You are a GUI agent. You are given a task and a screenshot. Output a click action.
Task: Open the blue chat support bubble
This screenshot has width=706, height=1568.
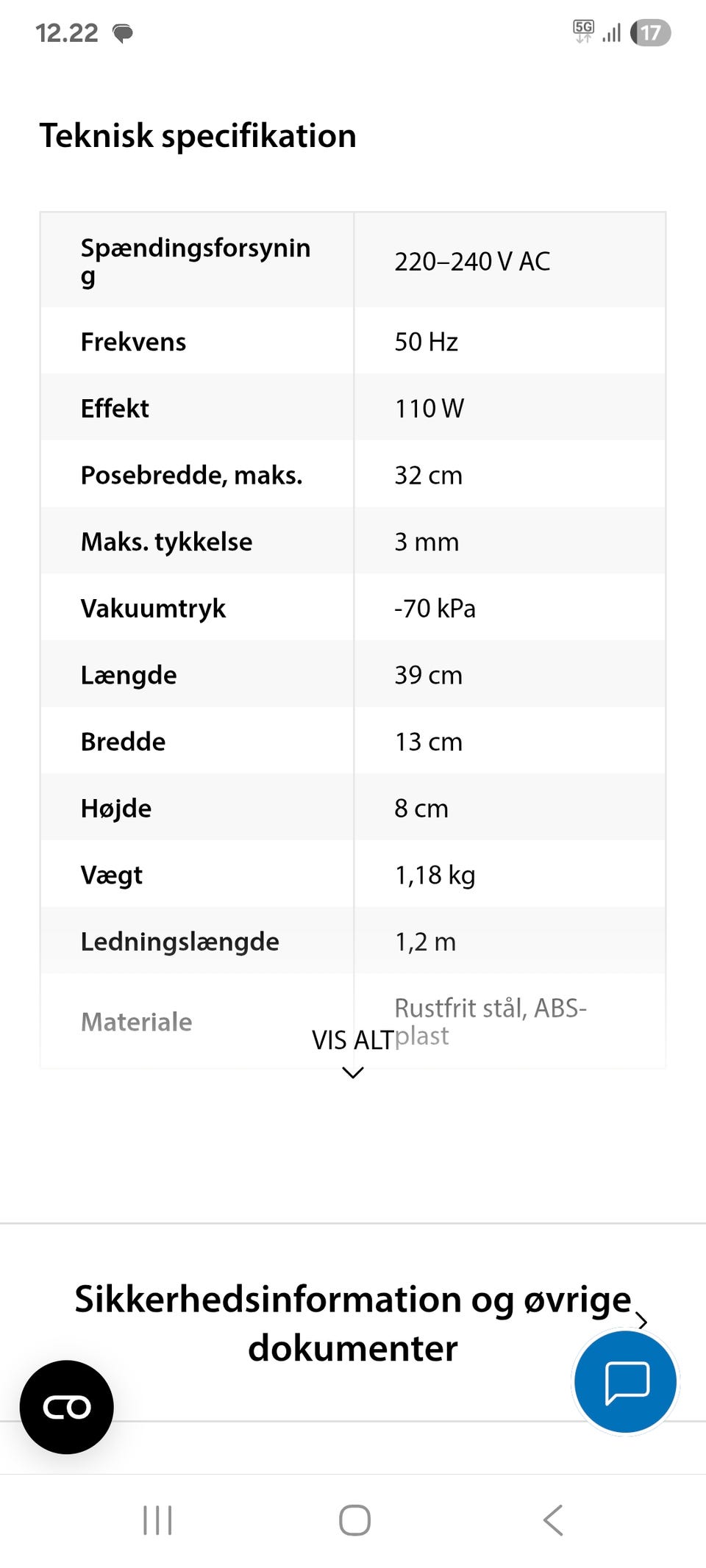[625, 1381]
